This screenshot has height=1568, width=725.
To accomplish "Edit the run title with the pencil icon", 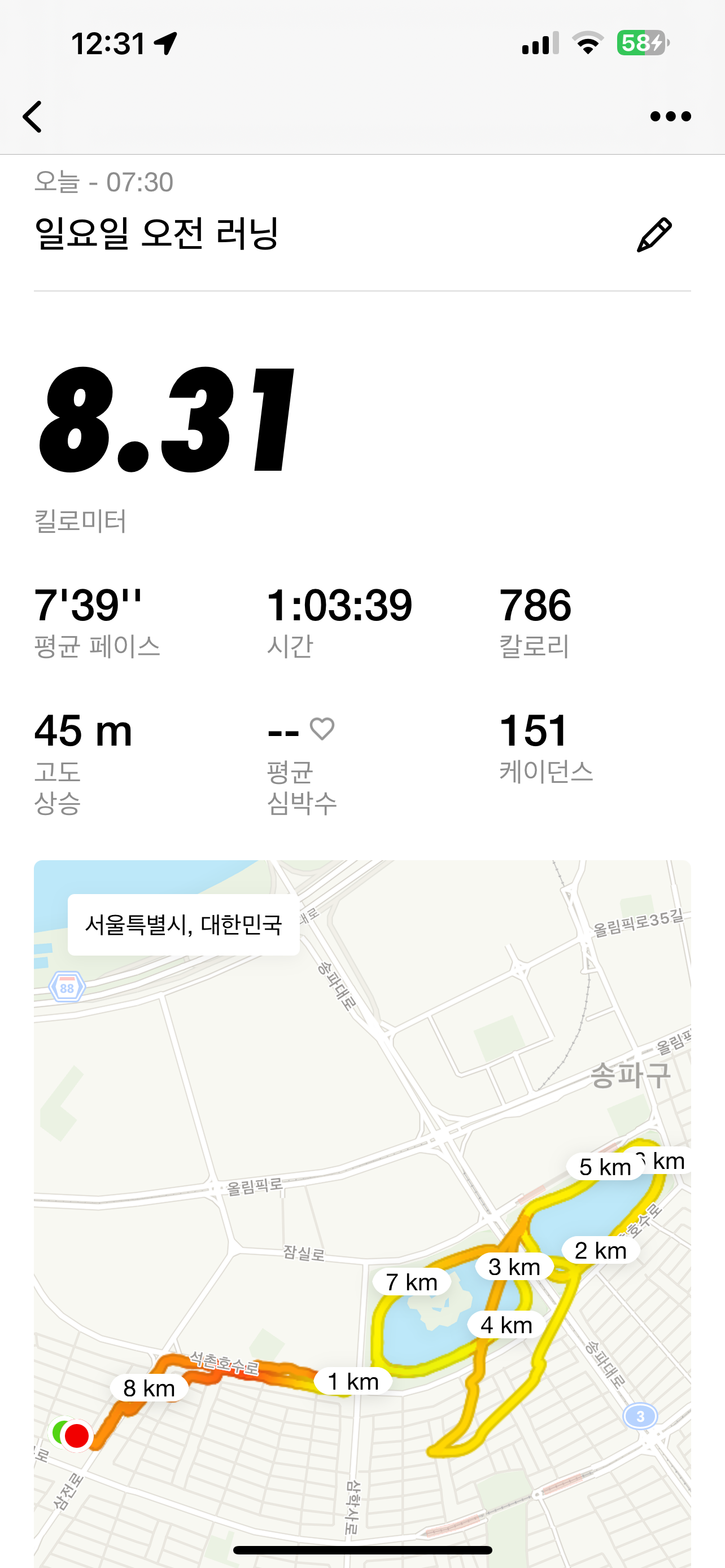I will point(654,235).
